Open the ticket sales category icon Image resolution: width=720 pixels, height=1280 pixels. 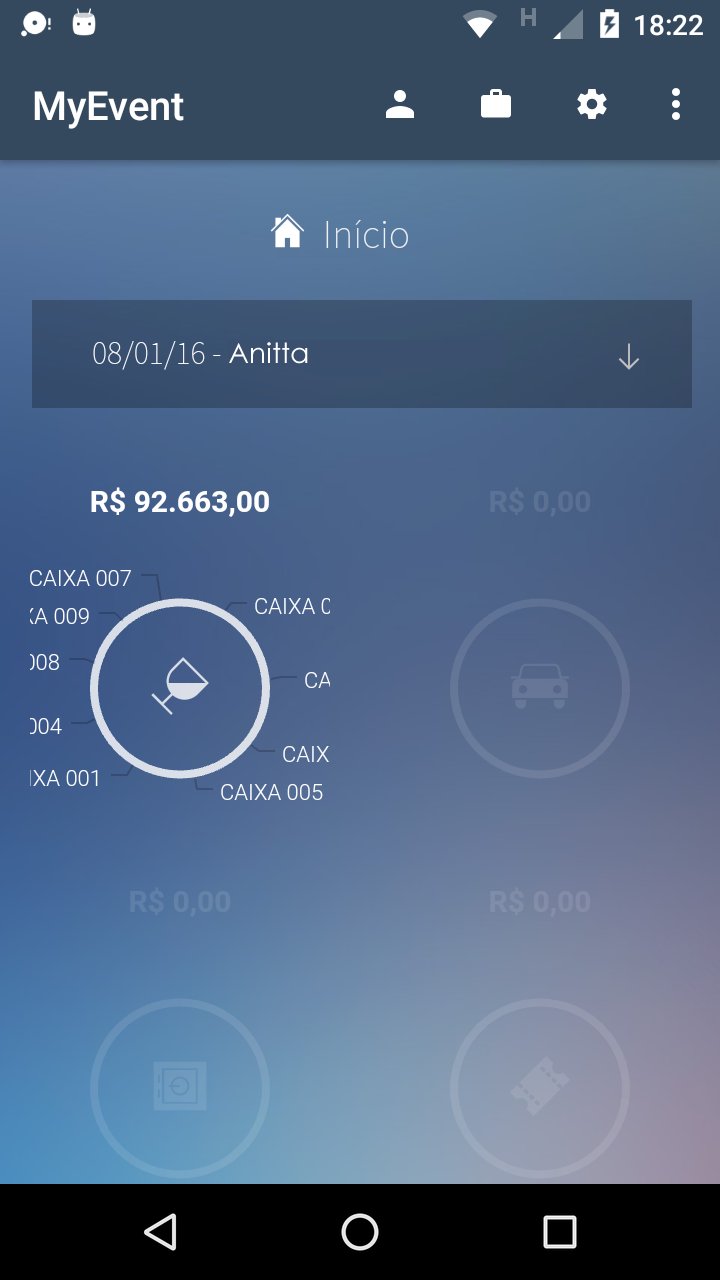(540, 1087)
